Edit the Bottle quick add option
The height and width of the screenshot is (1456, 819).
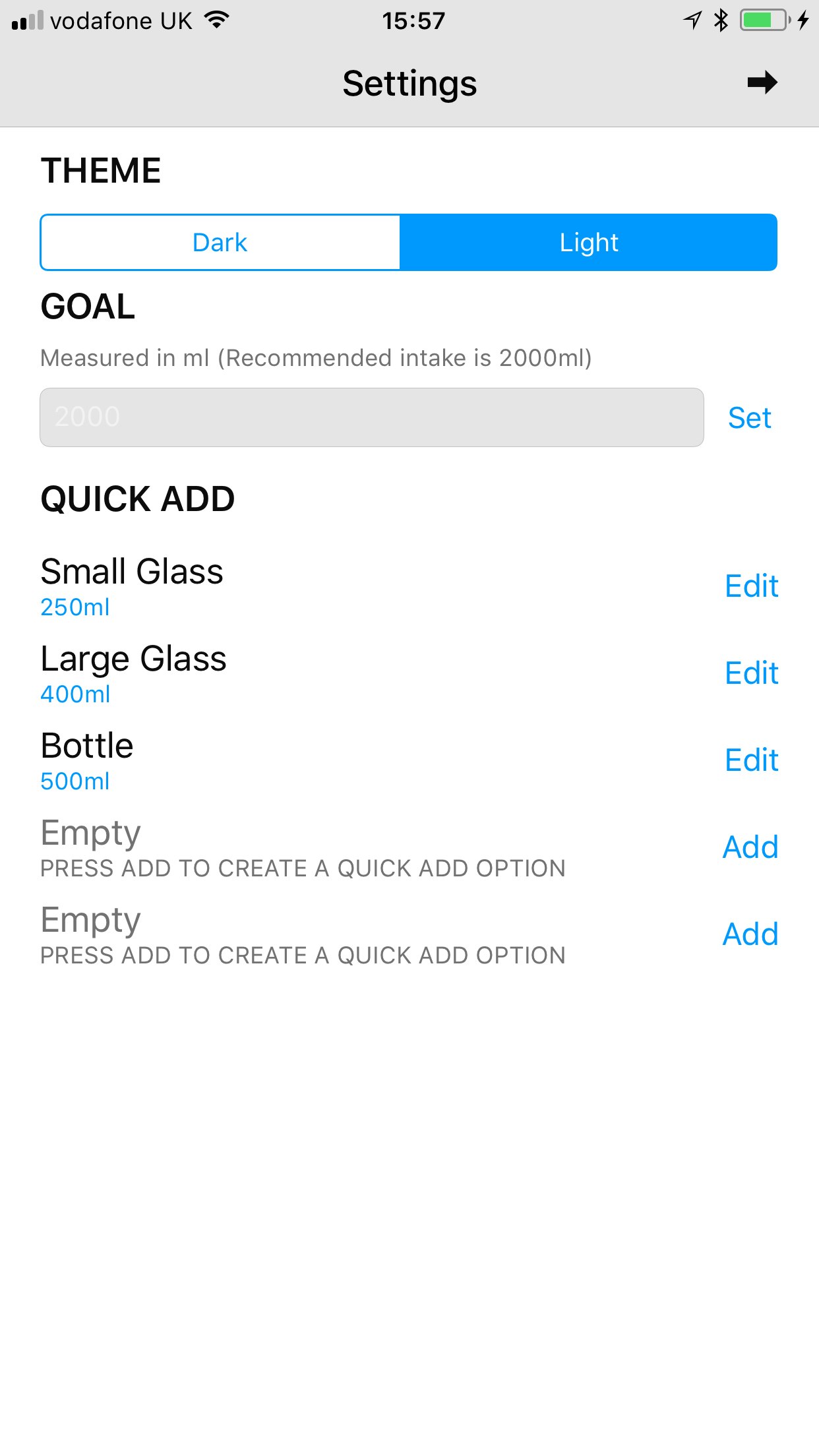[751, 760]
